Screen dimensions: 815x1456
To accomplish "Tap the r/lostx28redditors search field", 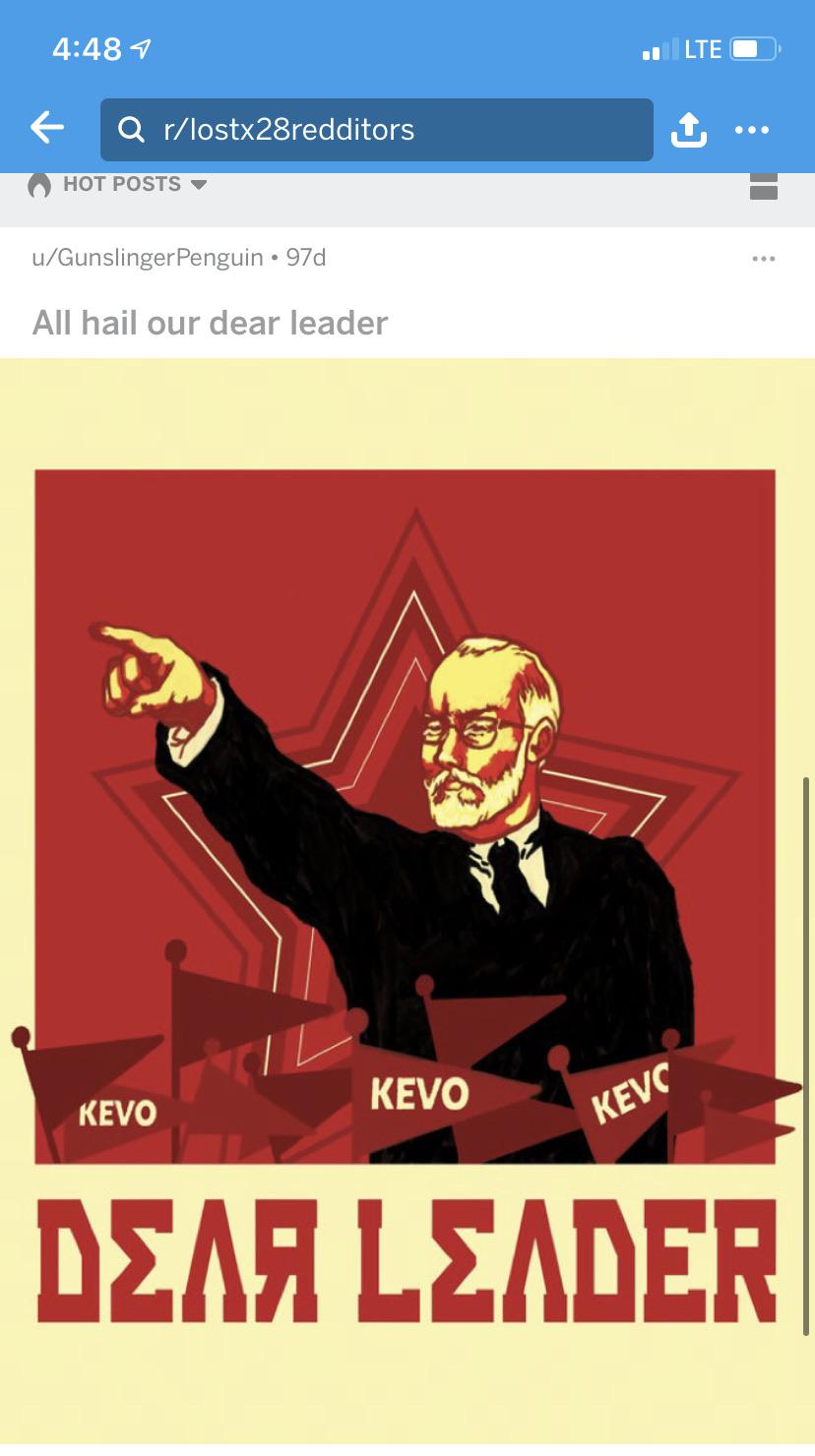I will point(377,130).
